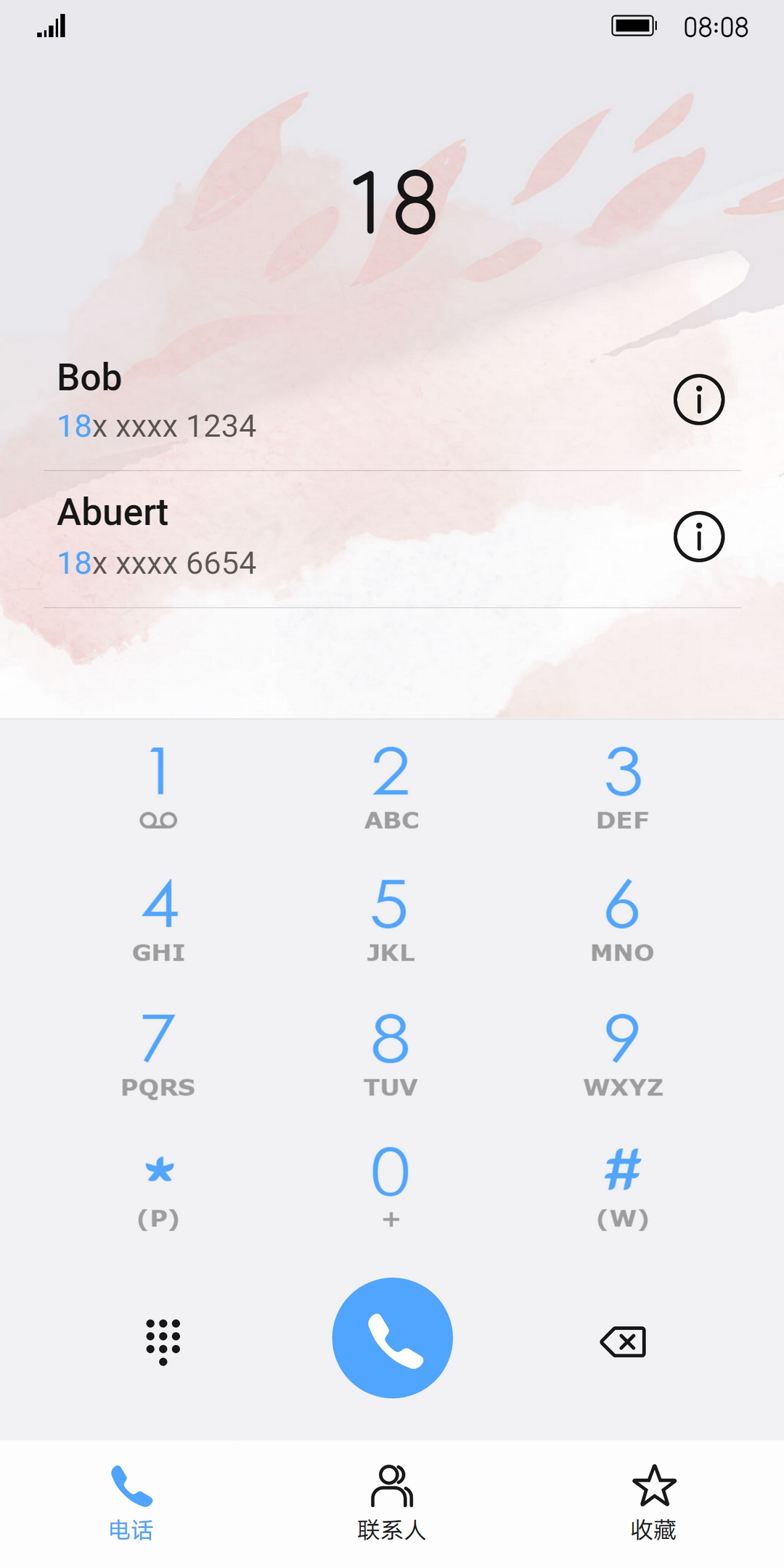Tap the 3 DEF key
The image size is (784, 1568).
pos(623,785)
